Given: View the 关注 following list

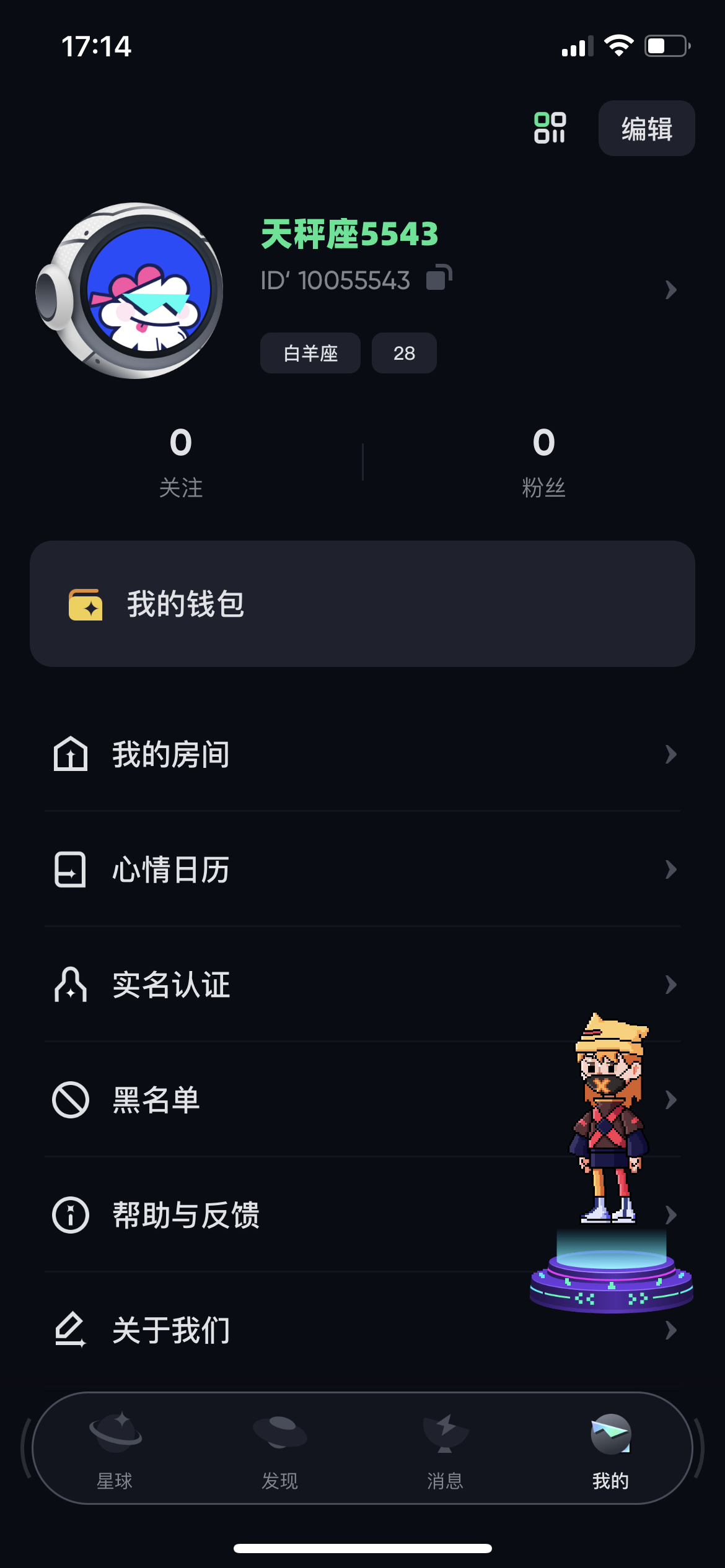Looking at the screenshot, I should click(x=180, y=462).
